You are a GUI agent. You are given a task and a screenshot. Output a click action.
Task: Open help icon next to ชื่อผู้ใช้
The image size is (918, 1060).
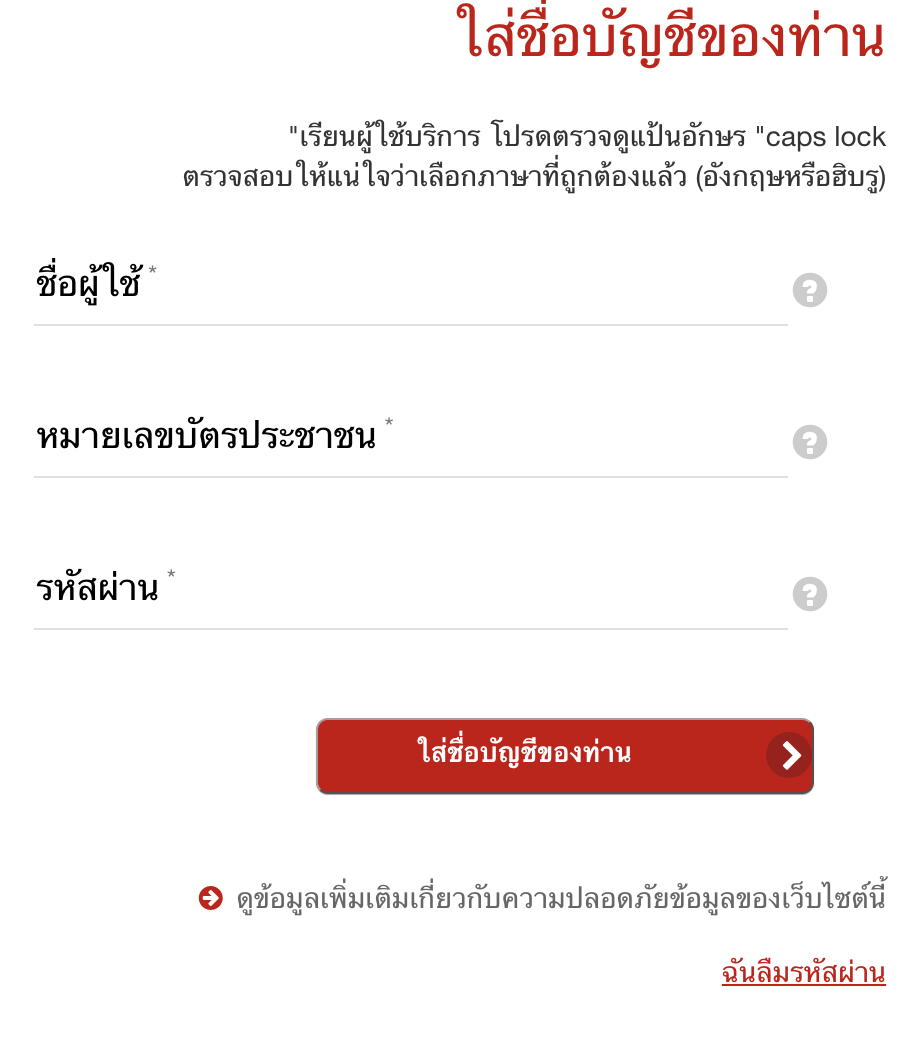[x=809, y=291]
